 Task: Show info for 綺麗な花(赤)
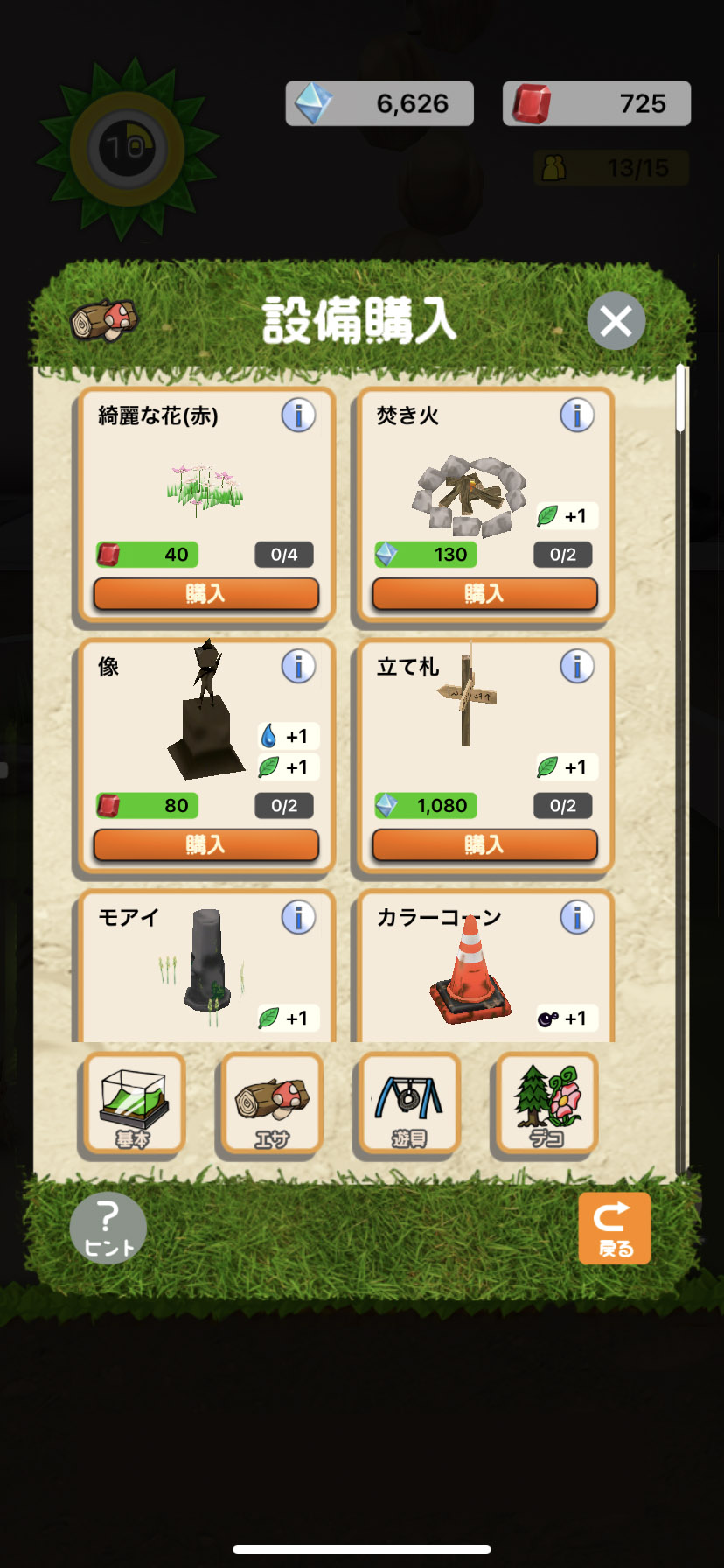tap(298, 416)
